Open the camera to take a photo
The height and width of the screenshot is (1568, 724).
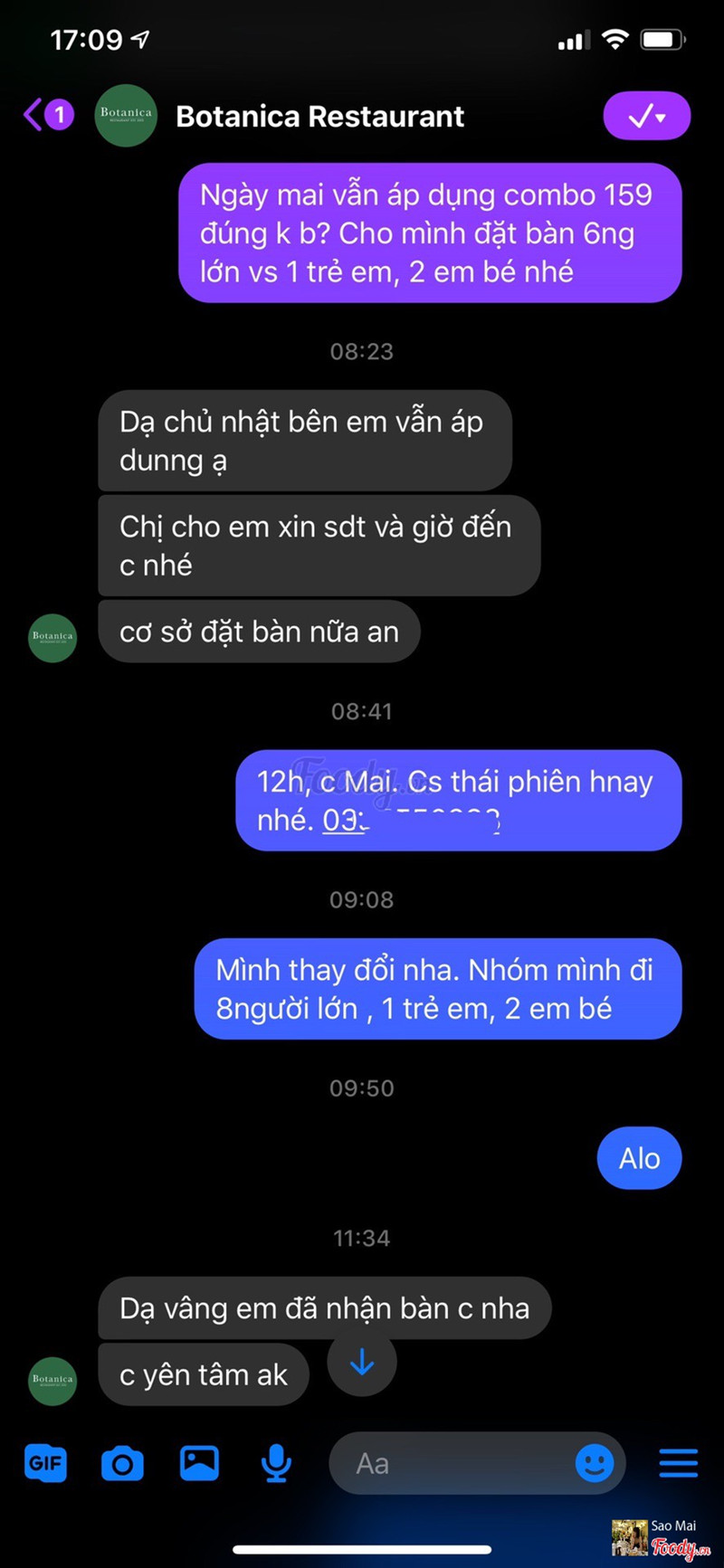point(122,1463)
